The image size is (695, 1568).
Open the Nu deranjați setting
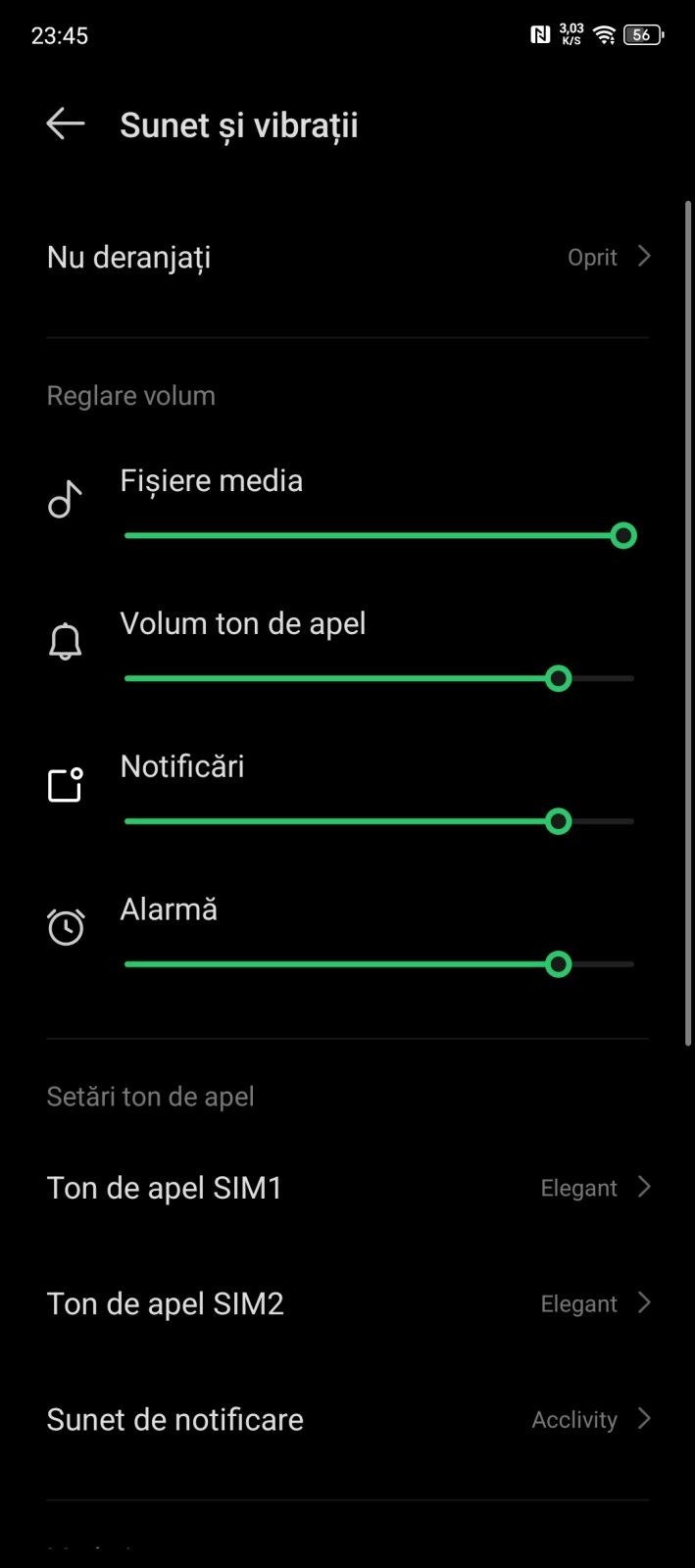coord(347,258)
